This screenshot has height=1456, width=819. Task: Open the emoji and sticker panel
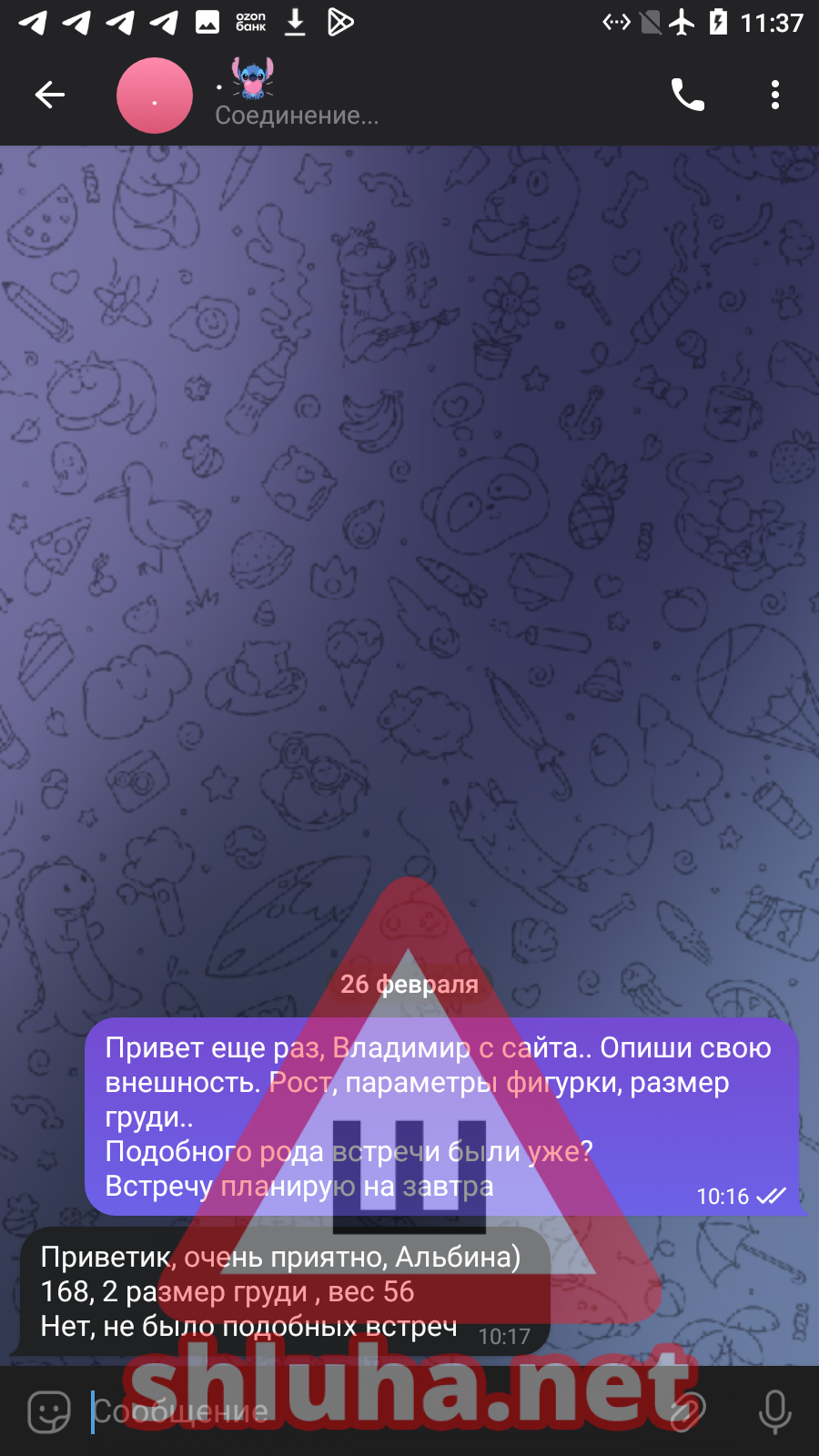[x=49, y=1411]
